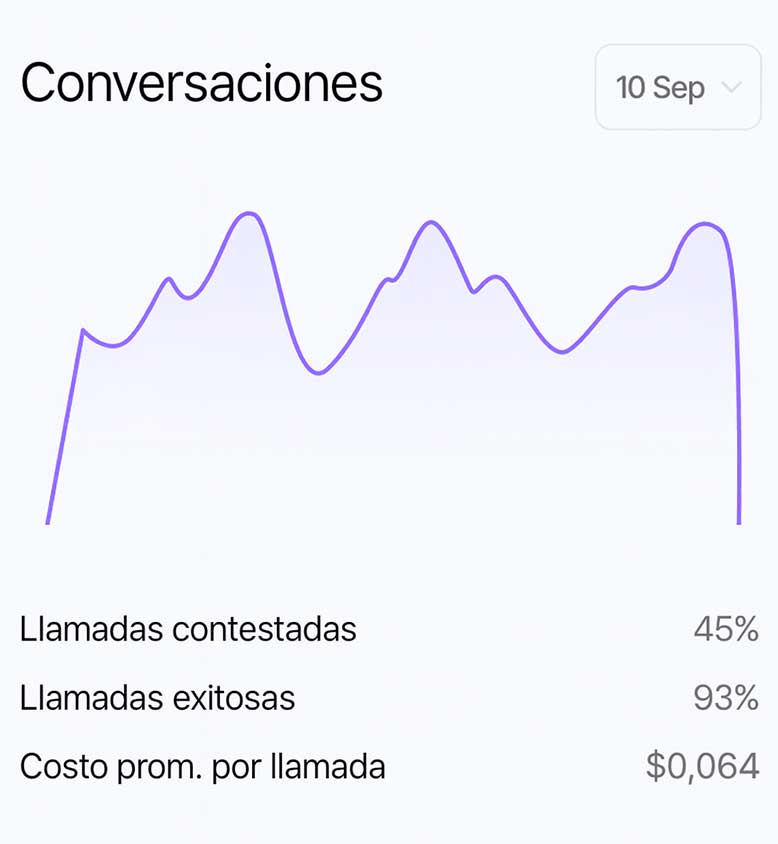Click the tallest peak on the chart
The image size is (778, 844).
click(248, 213)
